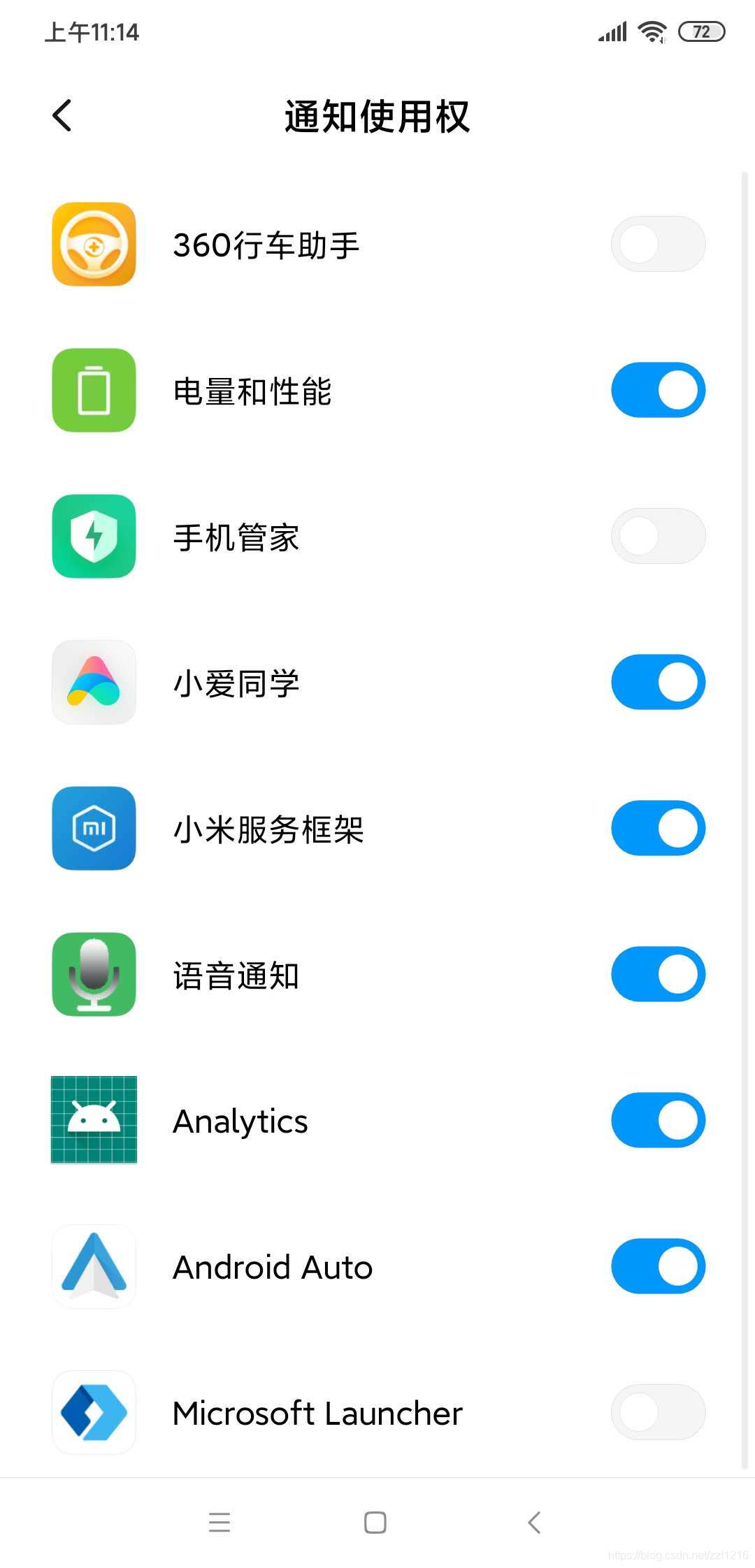Disable the Analytics switch
Viewport: 755px width, 1568px height.
pos(658,1120)
